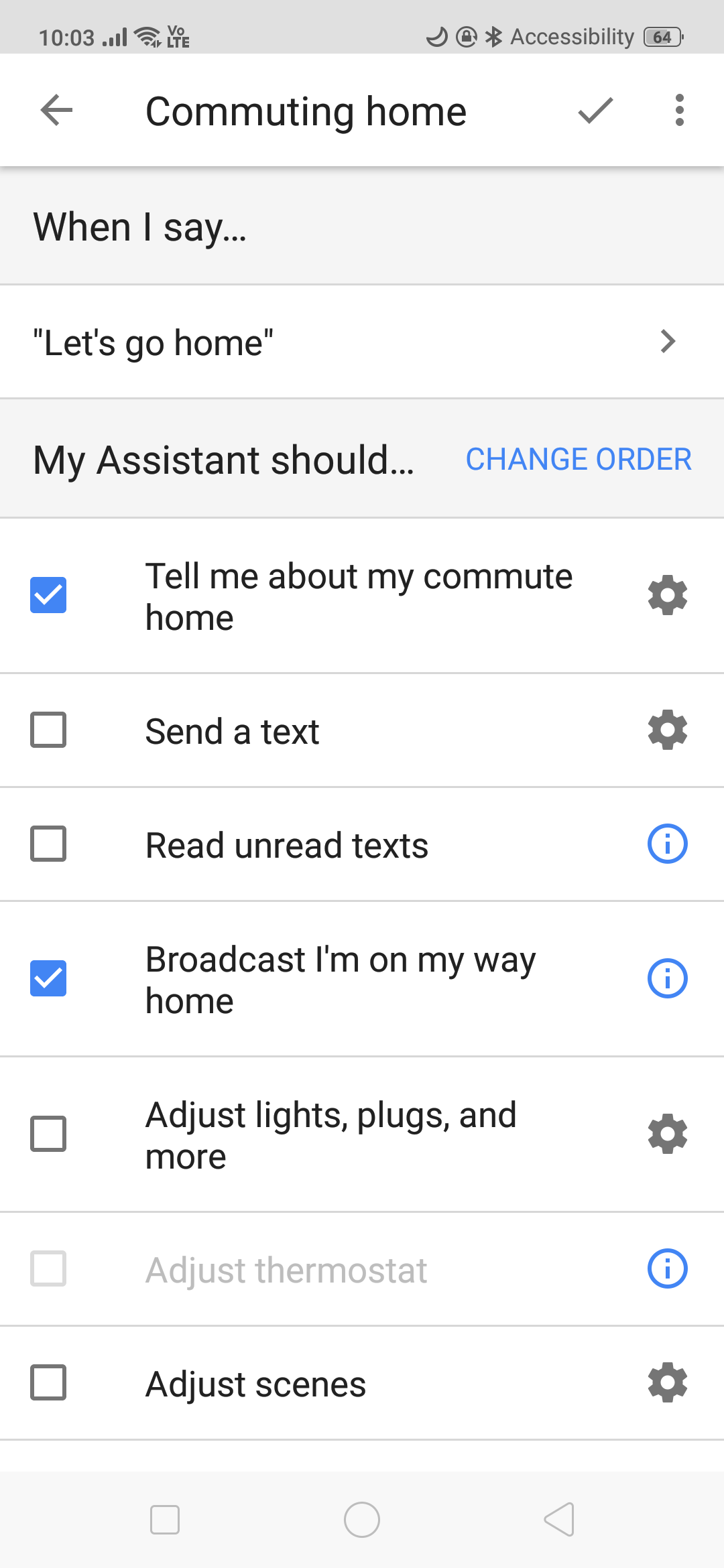Save the routine with the checkmark icon

click(x=595, y=111)
